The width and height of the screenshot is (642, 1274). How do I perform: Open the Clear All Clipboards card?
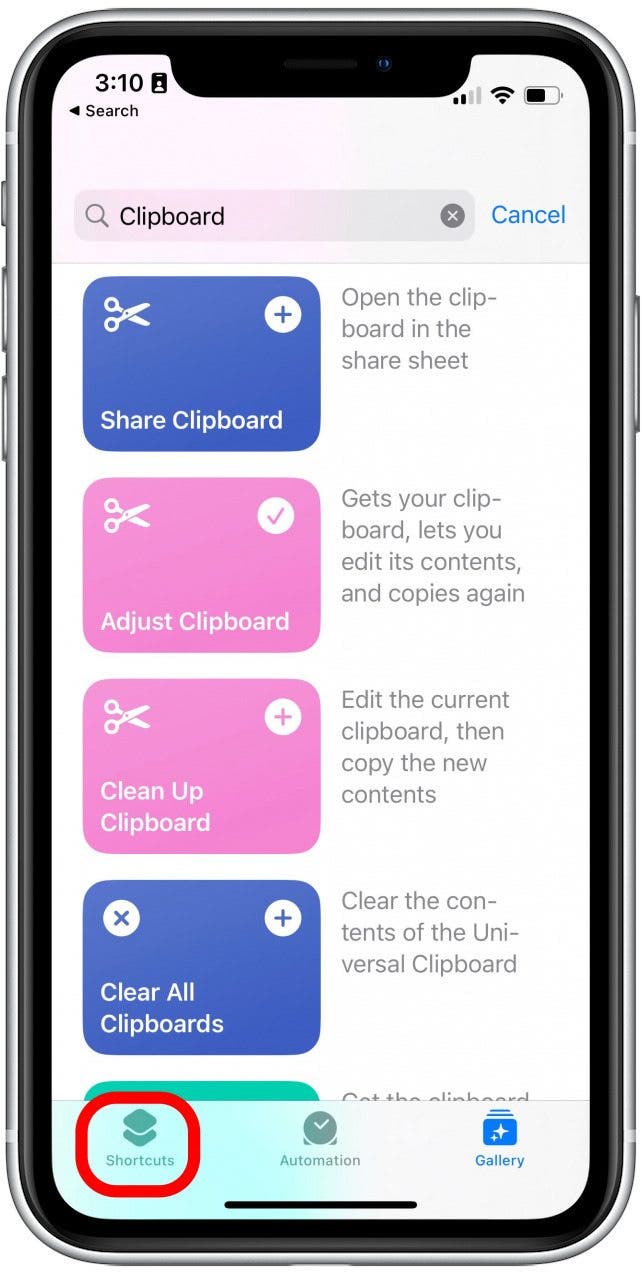(190, 990)
